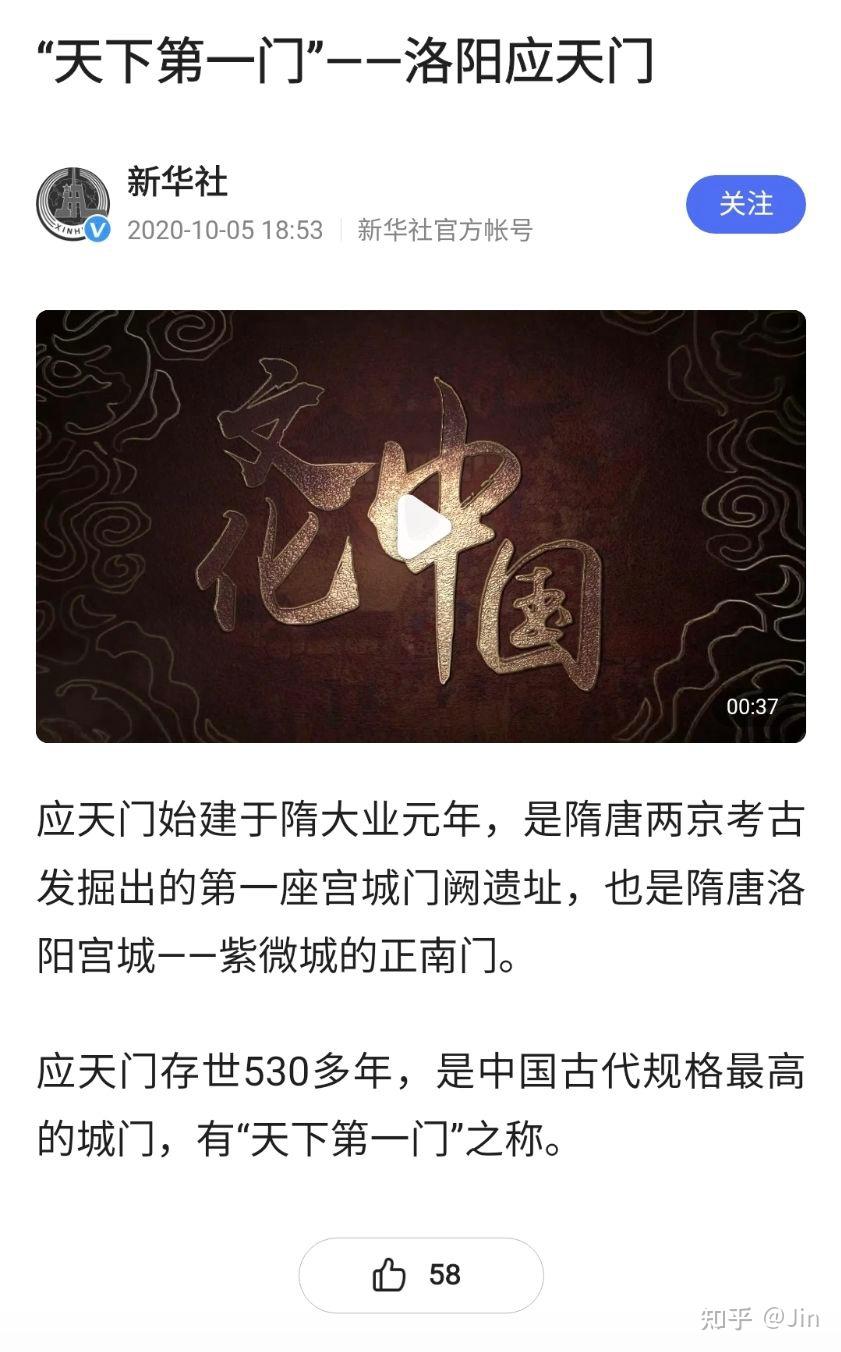This screenshot has height=1352, width=841.
Task: Open the 新华社 profile avatar
Action: 74,204
